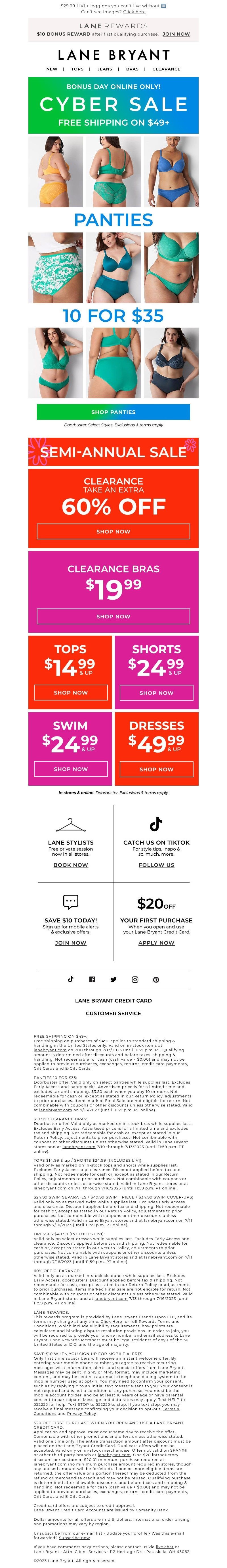Open the Lane Bryant Credit Card link
Screen dimensions: 227x1568
[x=113, y=1001]
